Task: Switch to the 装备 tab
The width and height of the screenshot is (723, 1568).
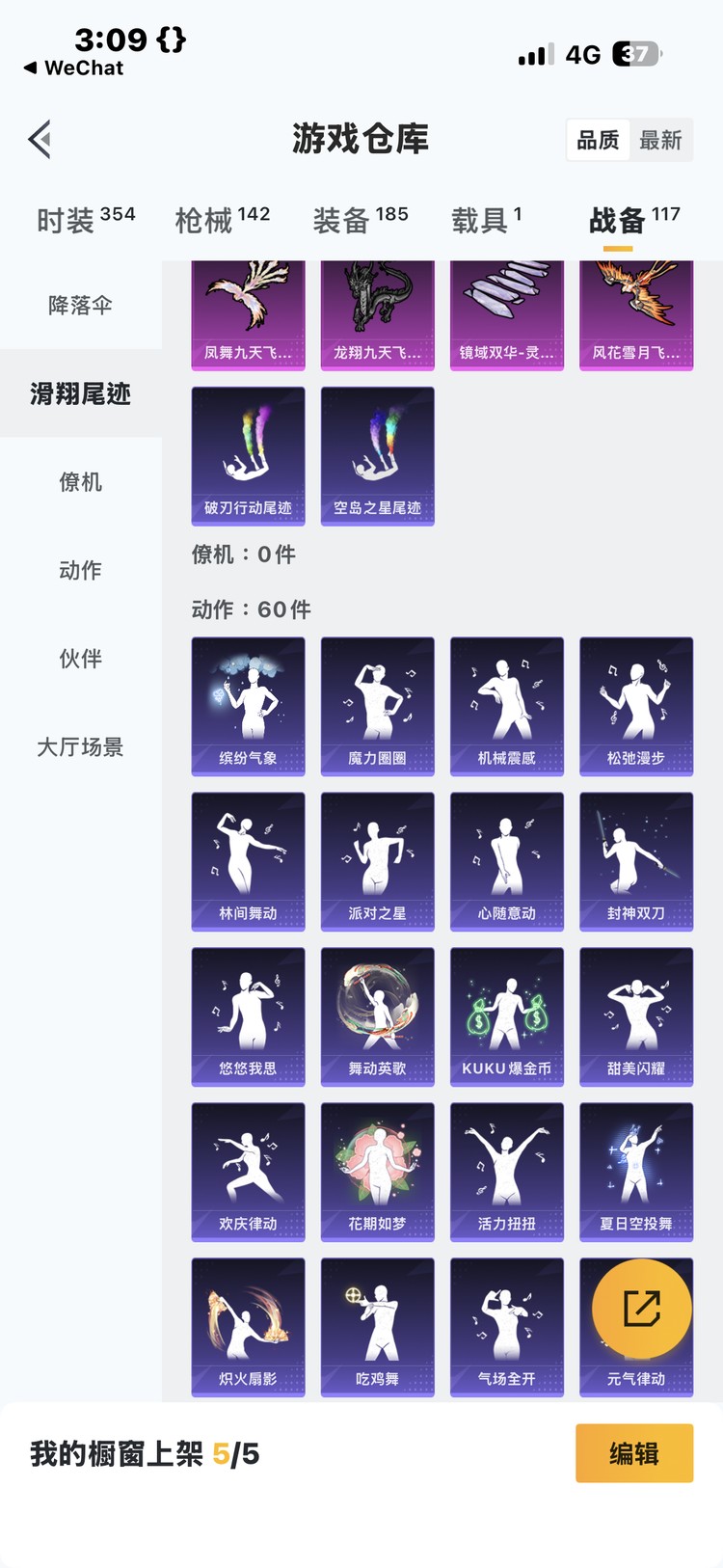Action: 360,221
